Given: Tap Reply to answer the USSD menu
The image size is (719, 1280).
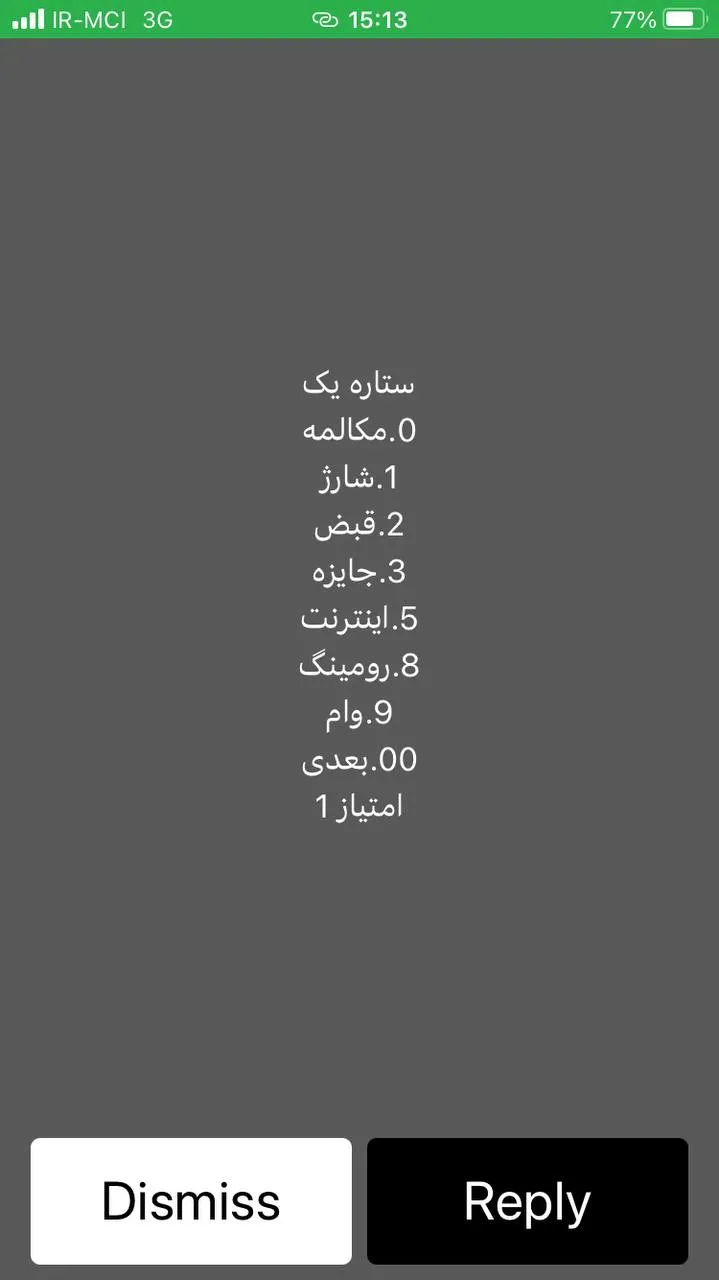Looking at the screenshot, I should tap(527, 1201).
